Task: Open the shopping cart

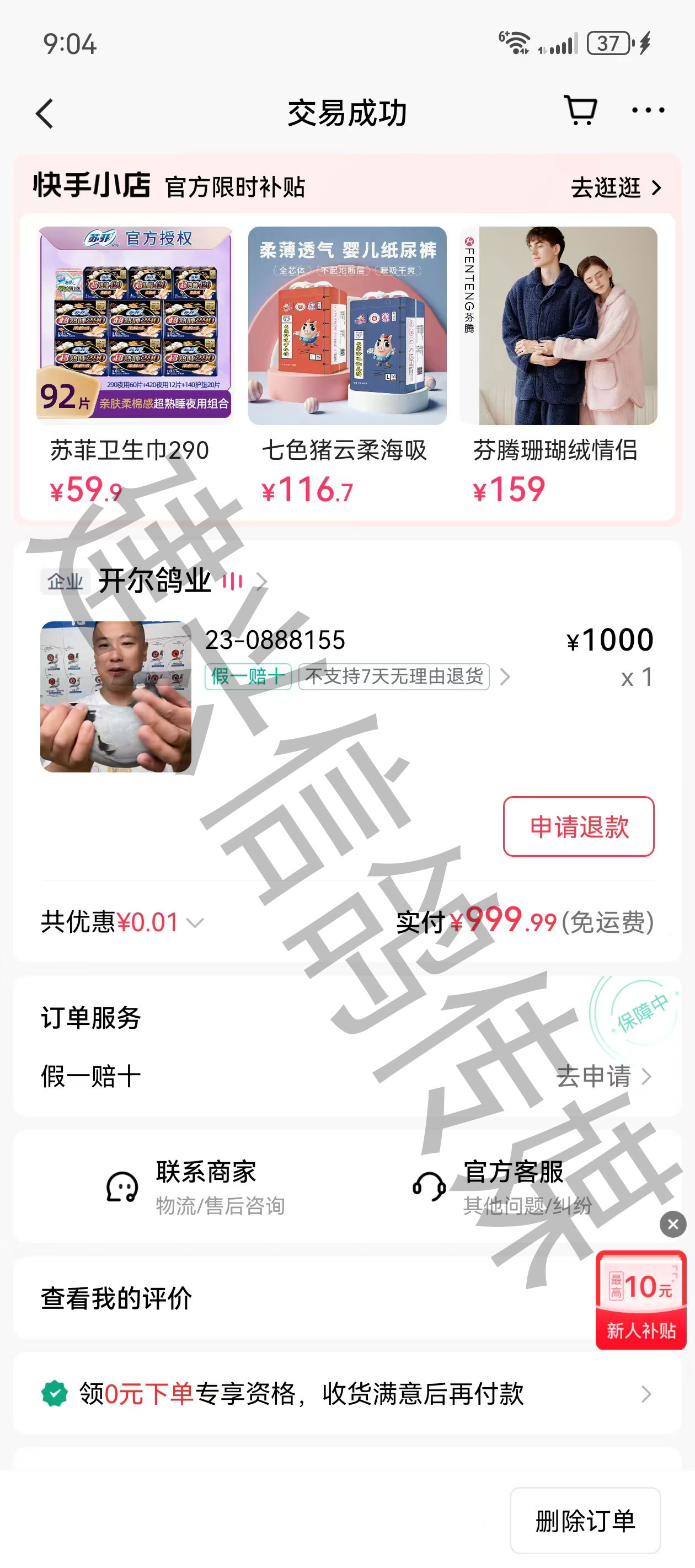Action: pyautogui.click(x=580, y=111)
